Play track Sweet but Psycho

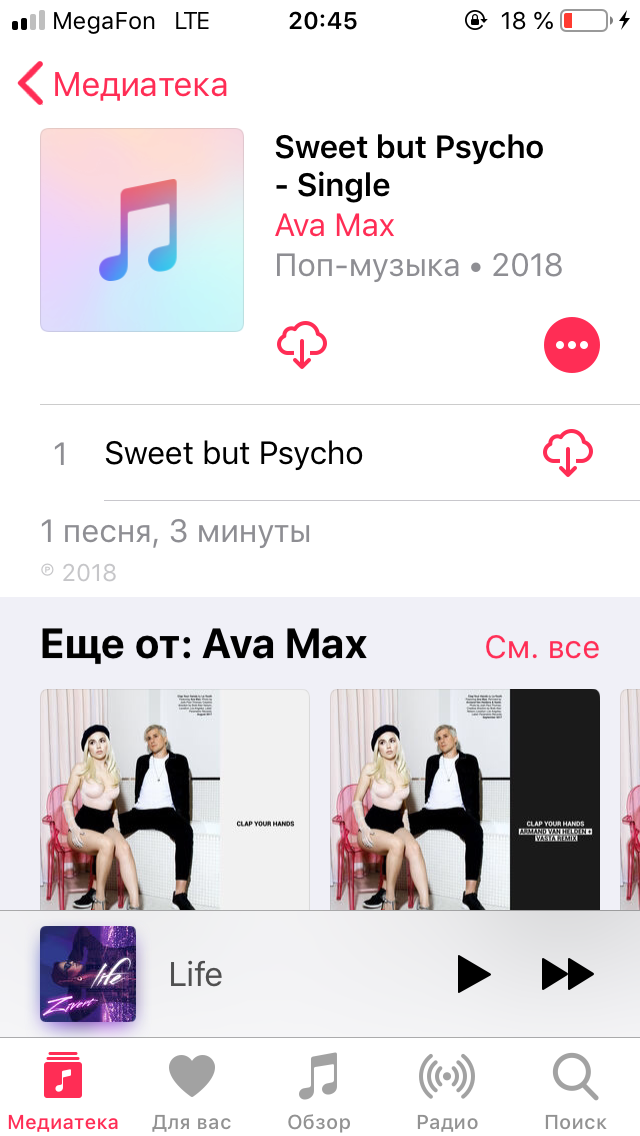click(x=234, y=454)
